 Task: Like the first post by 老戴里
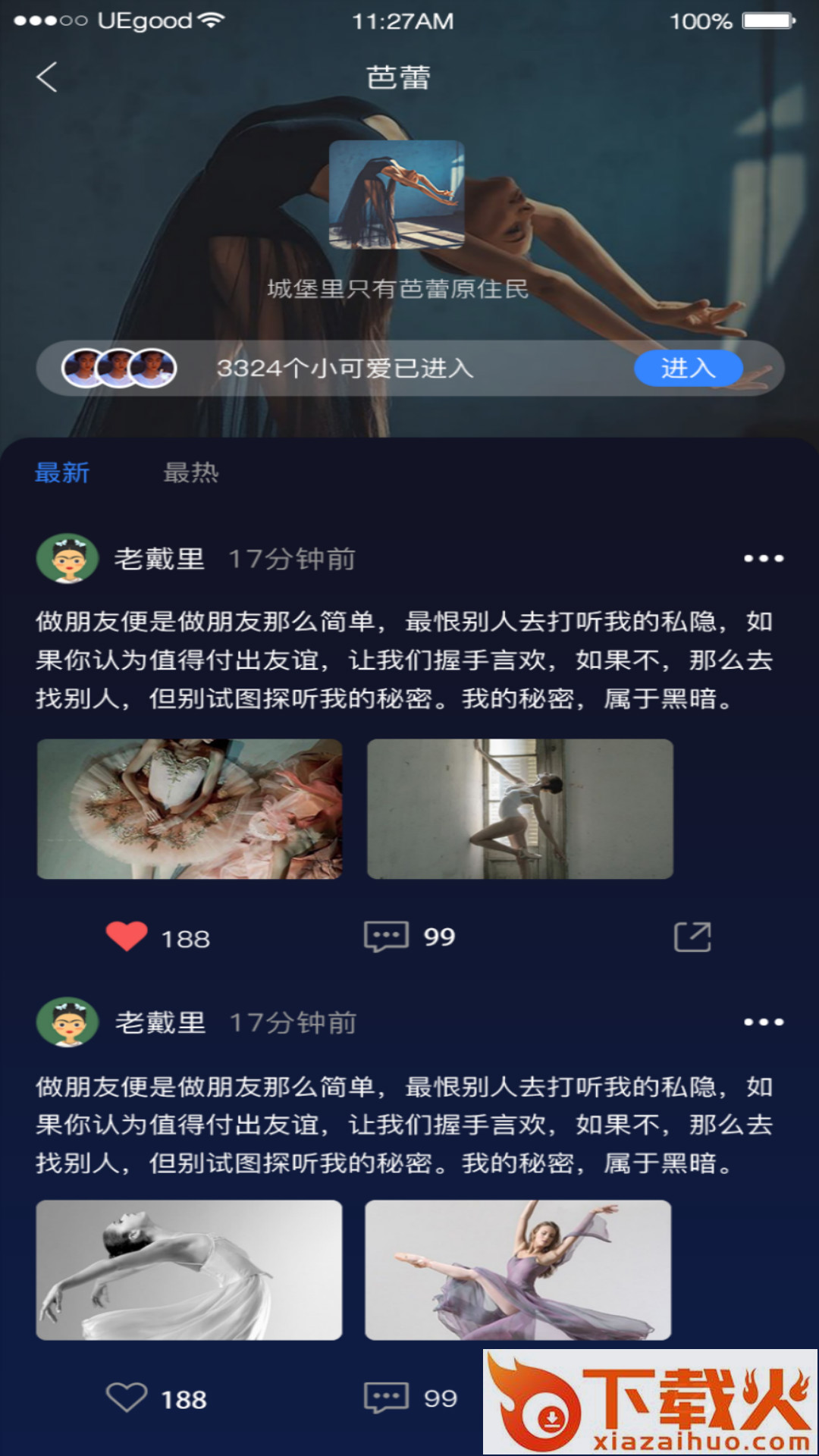click(129, 937)
